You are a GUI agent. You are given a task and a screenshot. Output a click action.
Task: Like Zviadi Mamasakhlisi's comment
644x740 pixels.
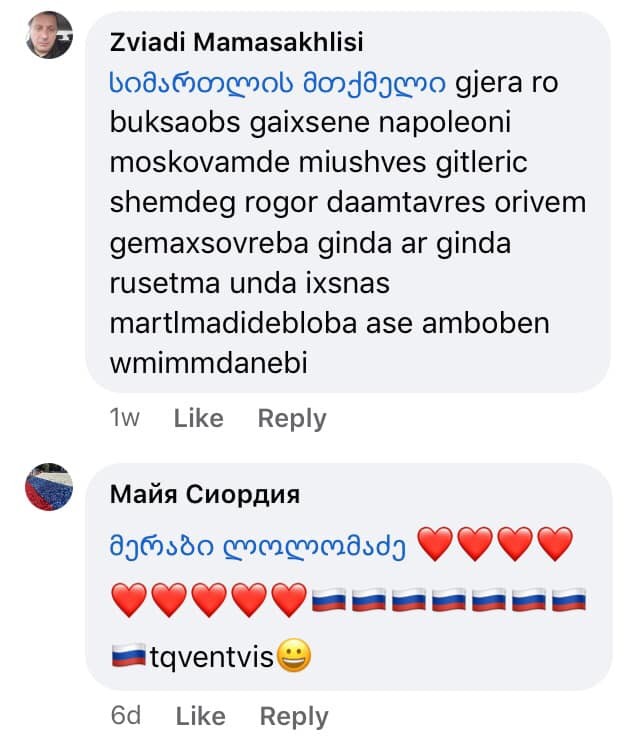pos(198,418)
